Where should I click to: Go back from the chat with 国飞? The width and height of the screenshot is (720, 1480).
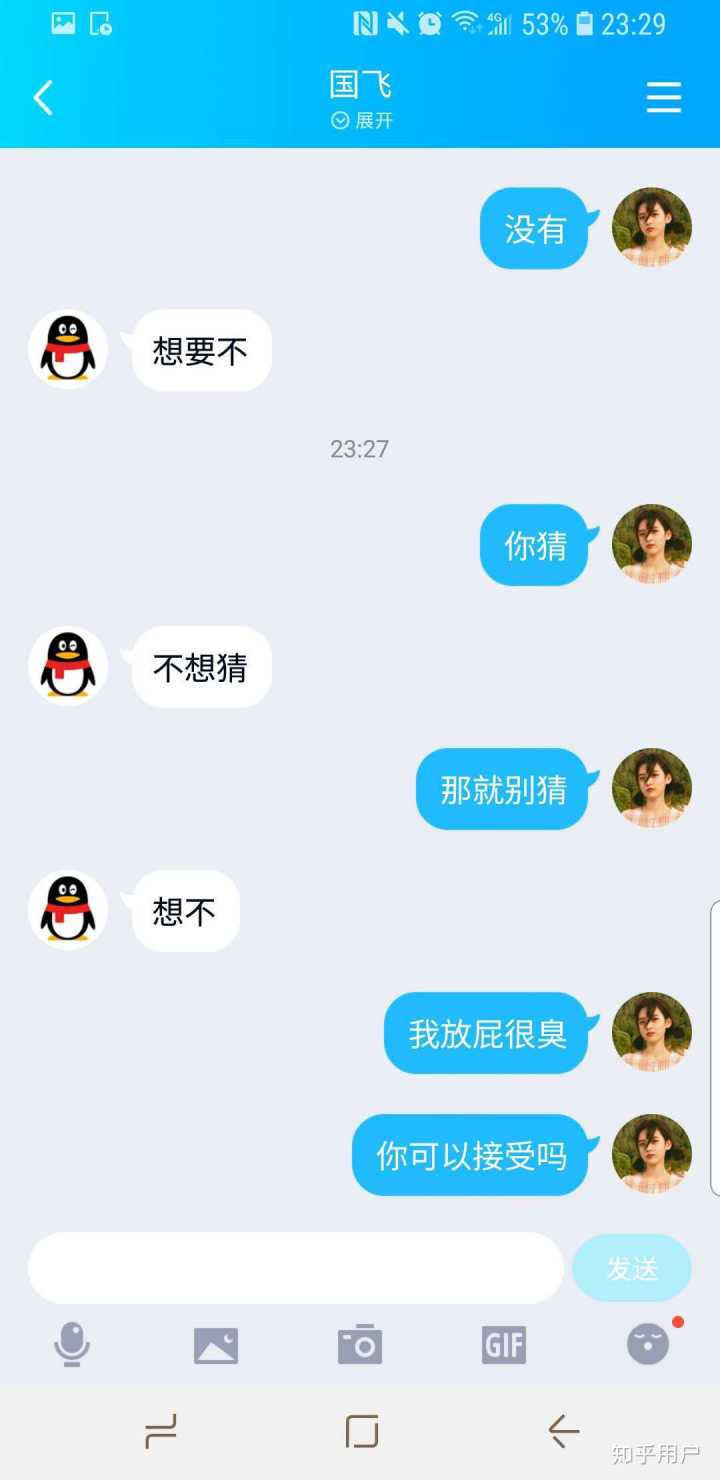(43, 98)
